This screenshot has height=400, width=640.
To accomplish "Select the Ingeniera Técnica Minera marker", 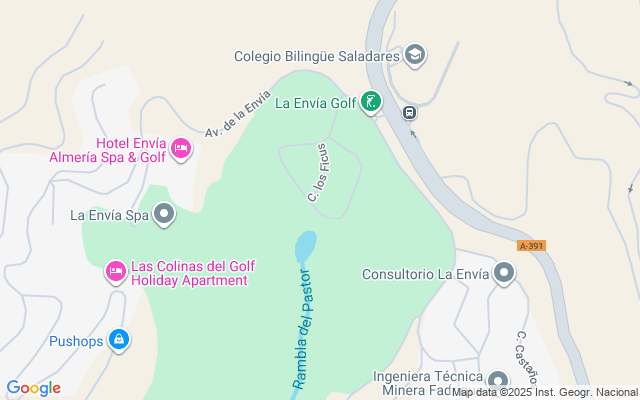I will pyautogui.click(x=499, y=381).
